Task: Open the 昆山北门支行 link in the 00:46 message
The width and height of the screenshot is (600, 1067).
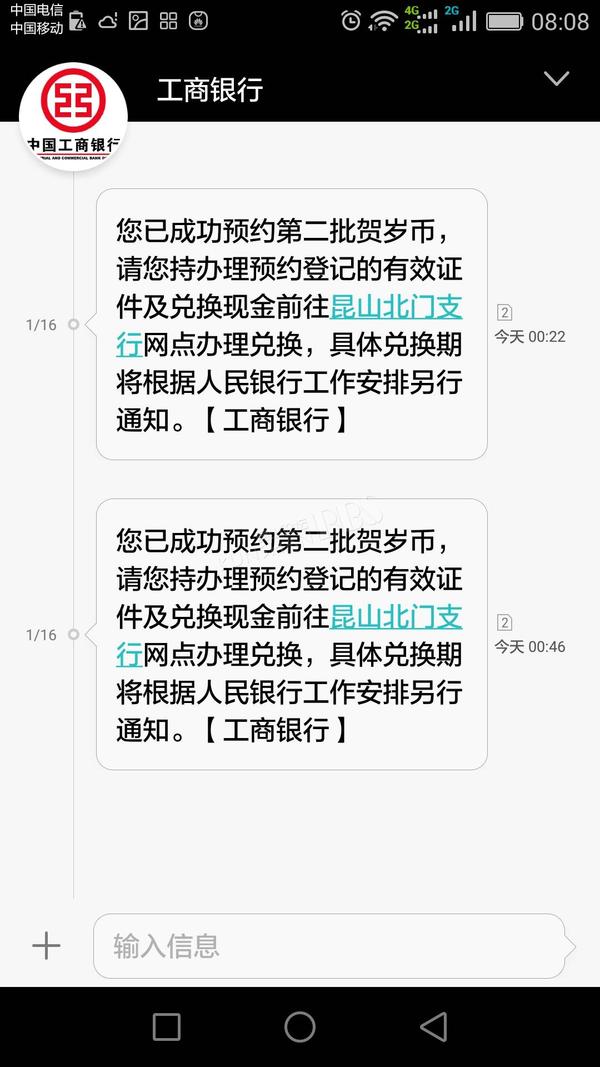Action: [396, 617]
